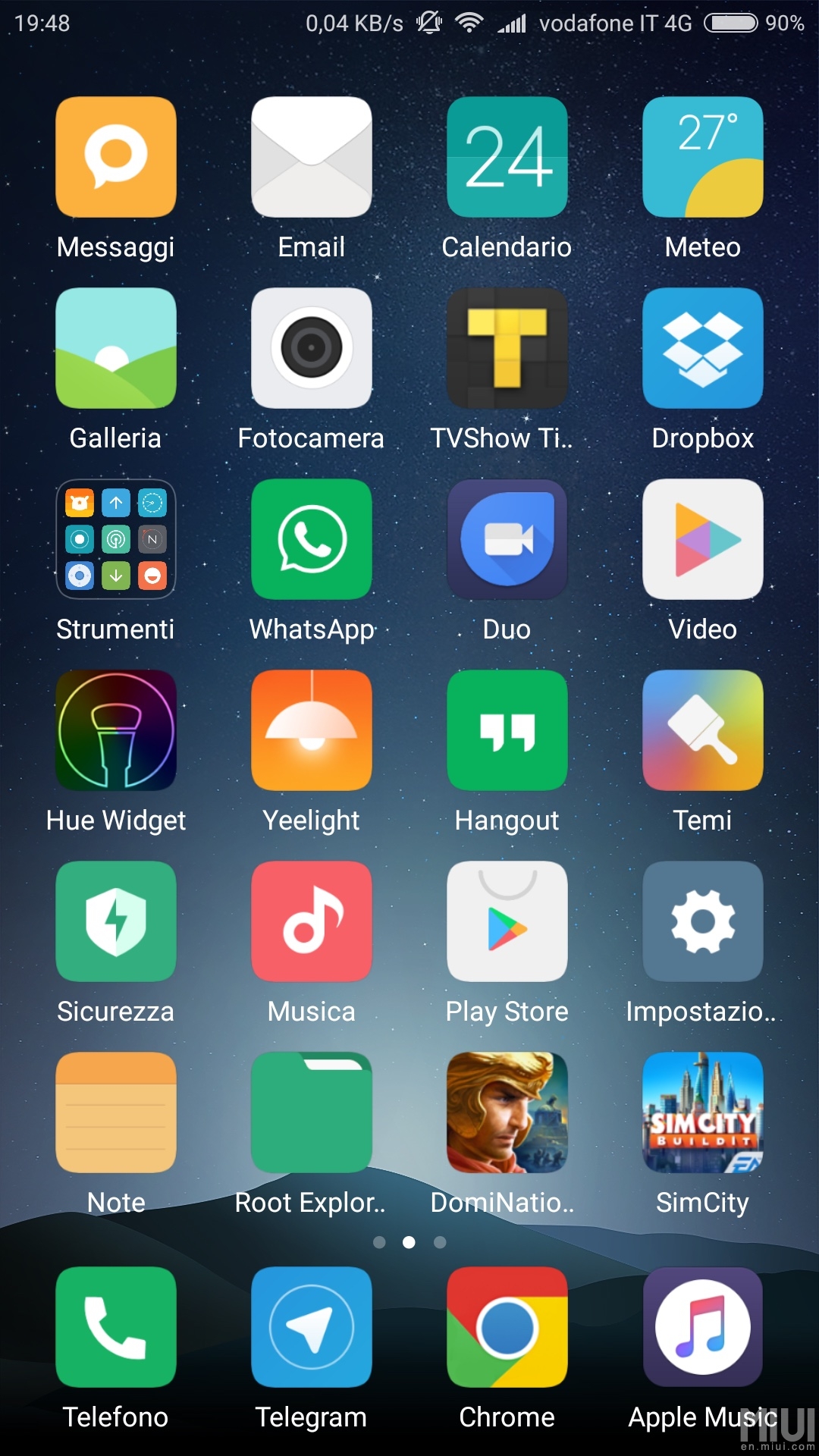The width and height of the screenshot is (819, 1456).
Task: Open Telegram from the dock
Action: point(312,1327)
